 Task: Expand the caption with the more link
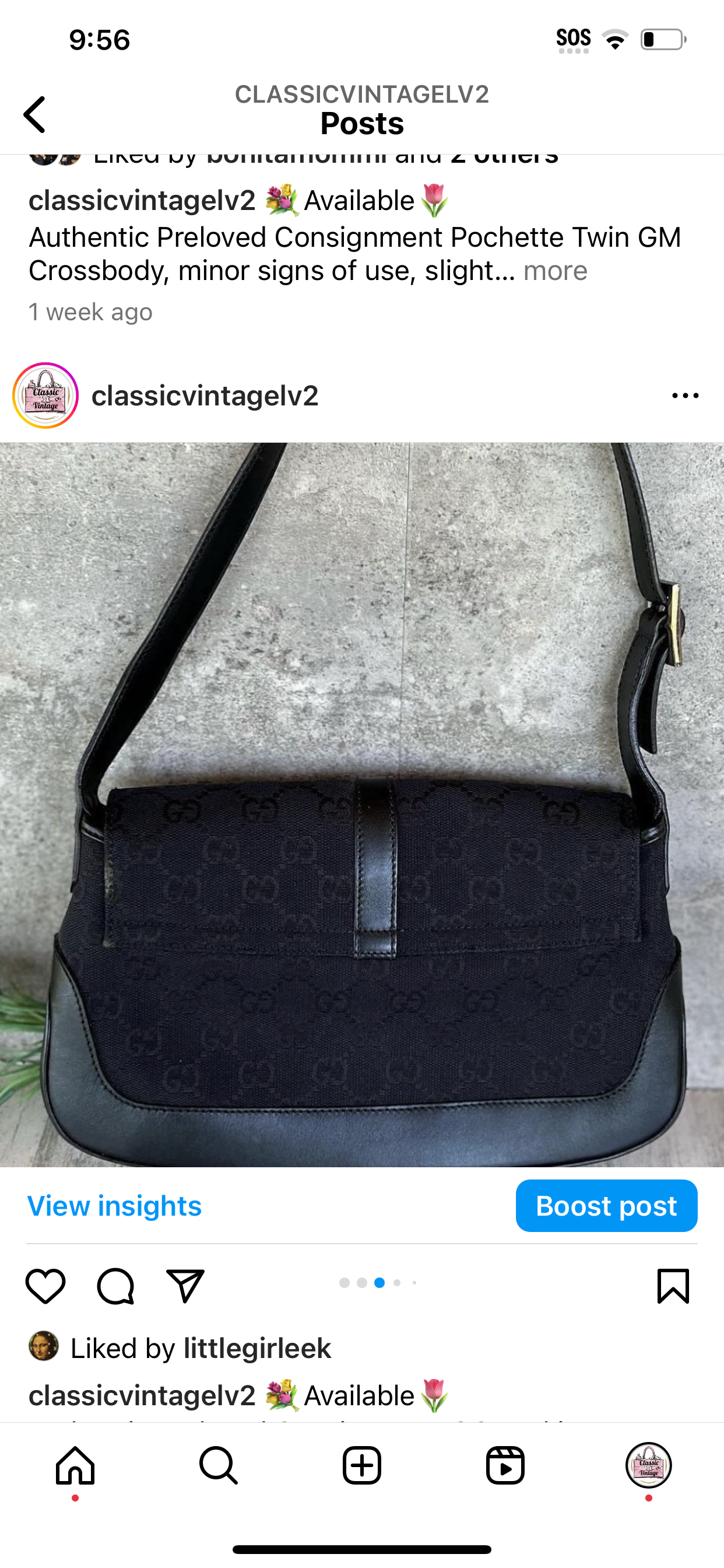pyautogui.click(x=556, y=270)
